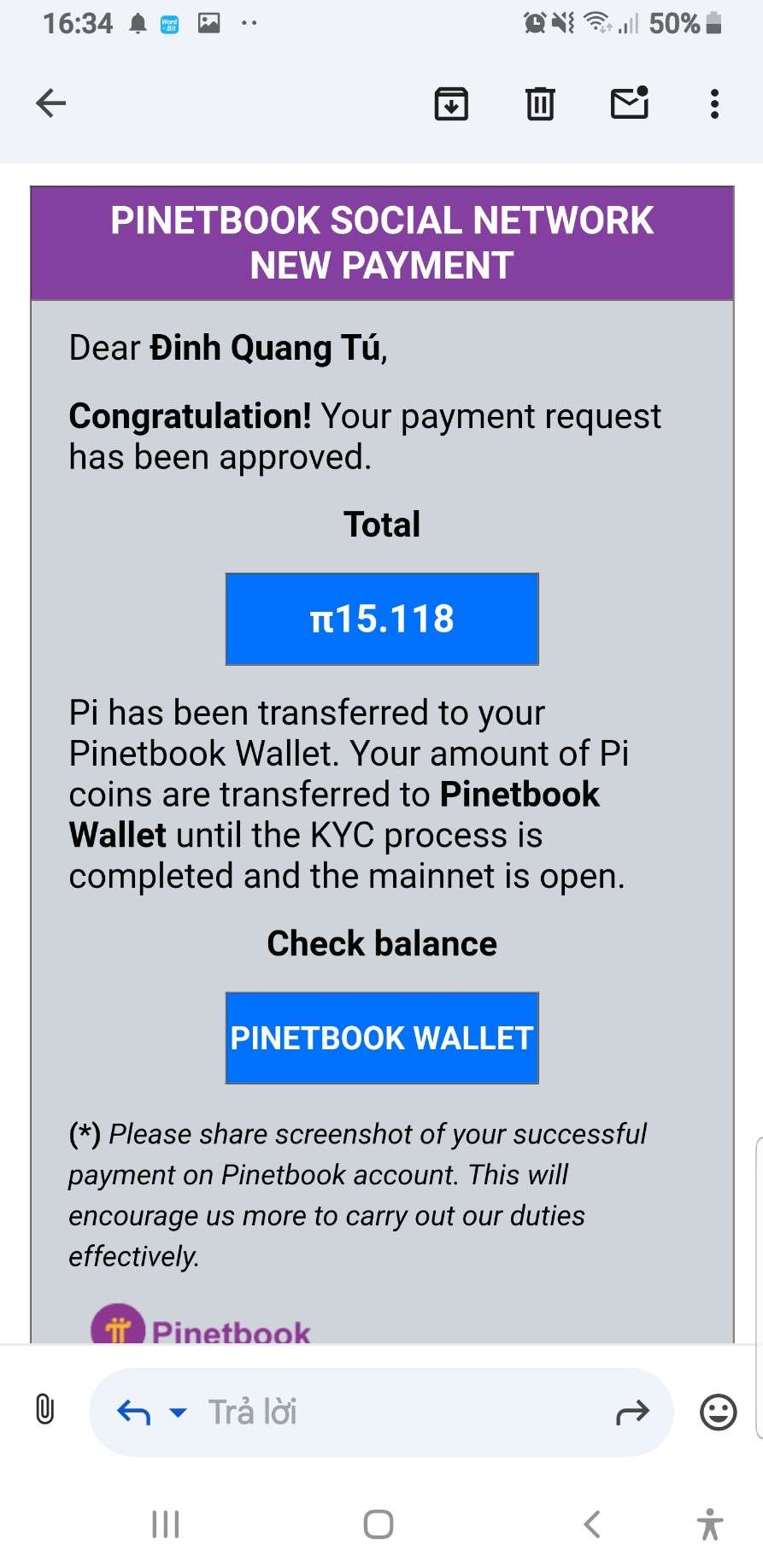763x1568 pixels.
Task: Open the emoji reaction picker
Action: [718, 1412]
